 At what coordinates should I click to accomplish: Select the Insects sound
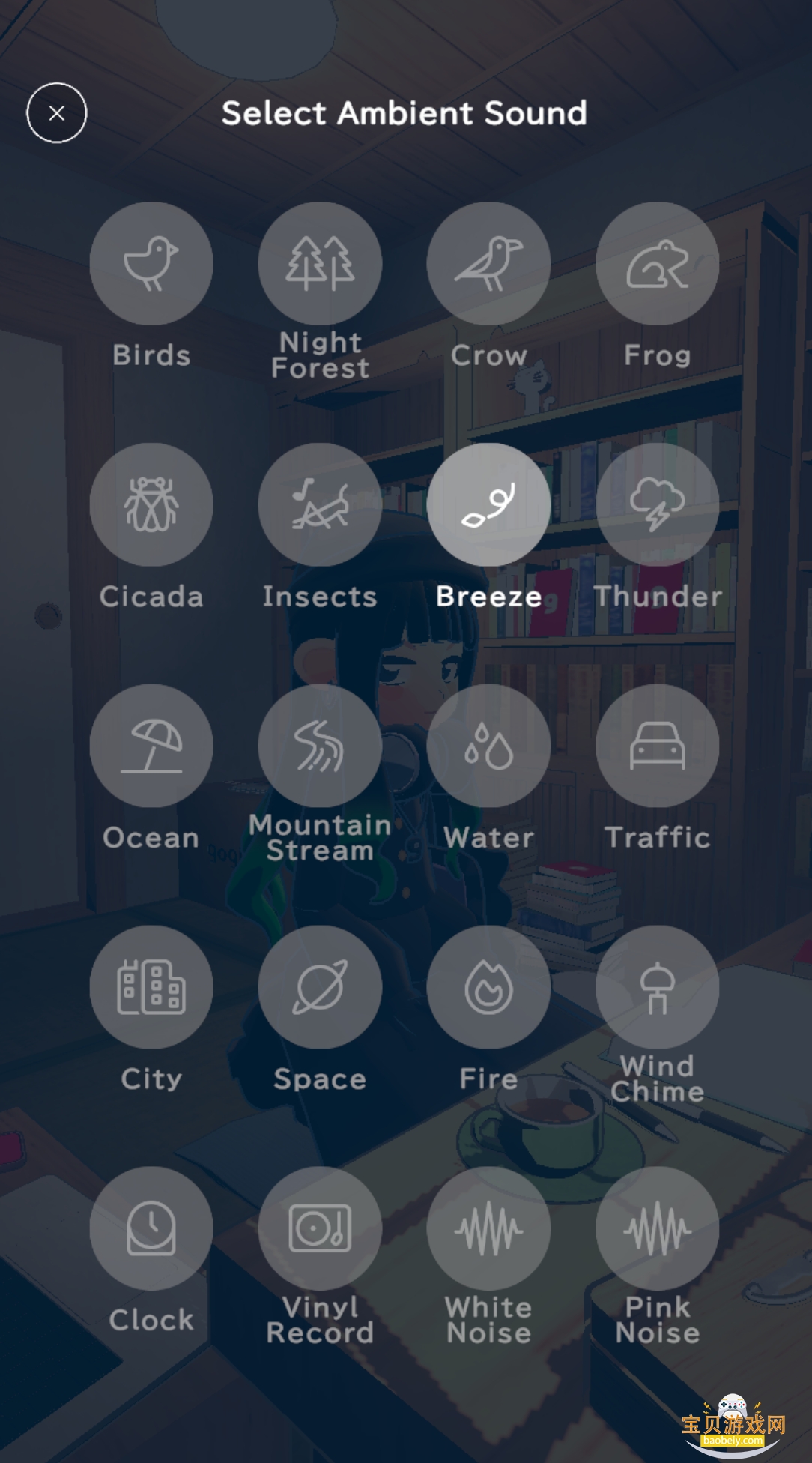tap(320, 504)
